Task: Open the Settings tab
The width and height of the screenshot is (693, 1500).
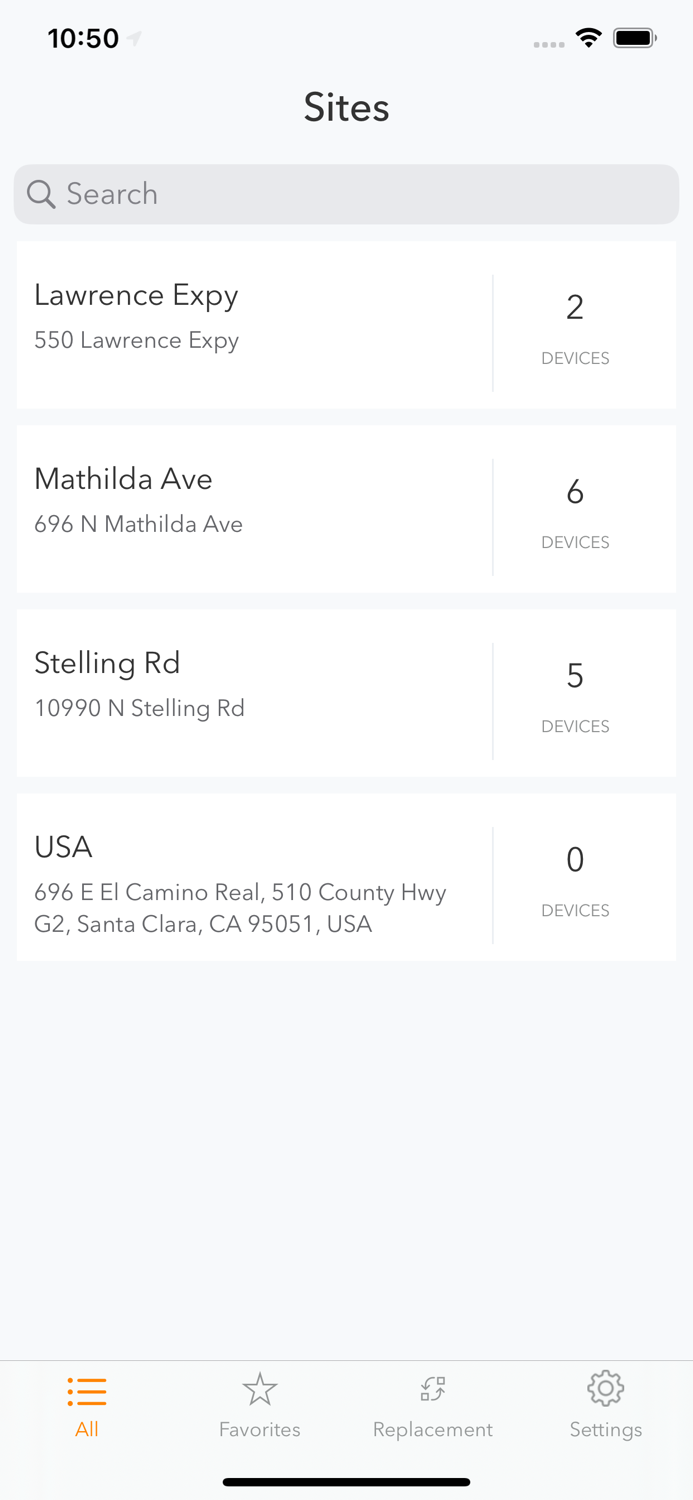Action: click(x=606, y=1407)
